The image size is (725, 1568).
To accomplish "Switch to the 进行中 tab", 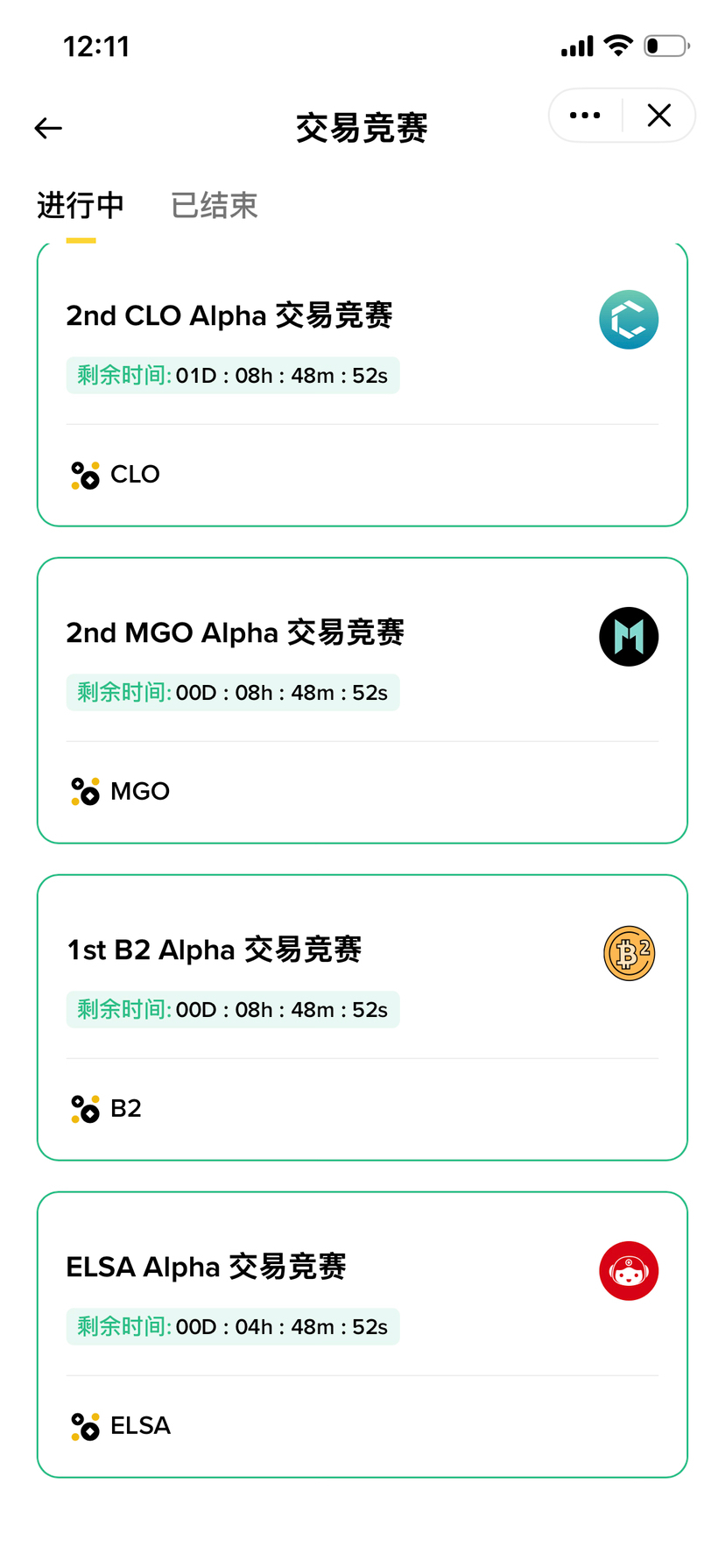I will point(81,206).
